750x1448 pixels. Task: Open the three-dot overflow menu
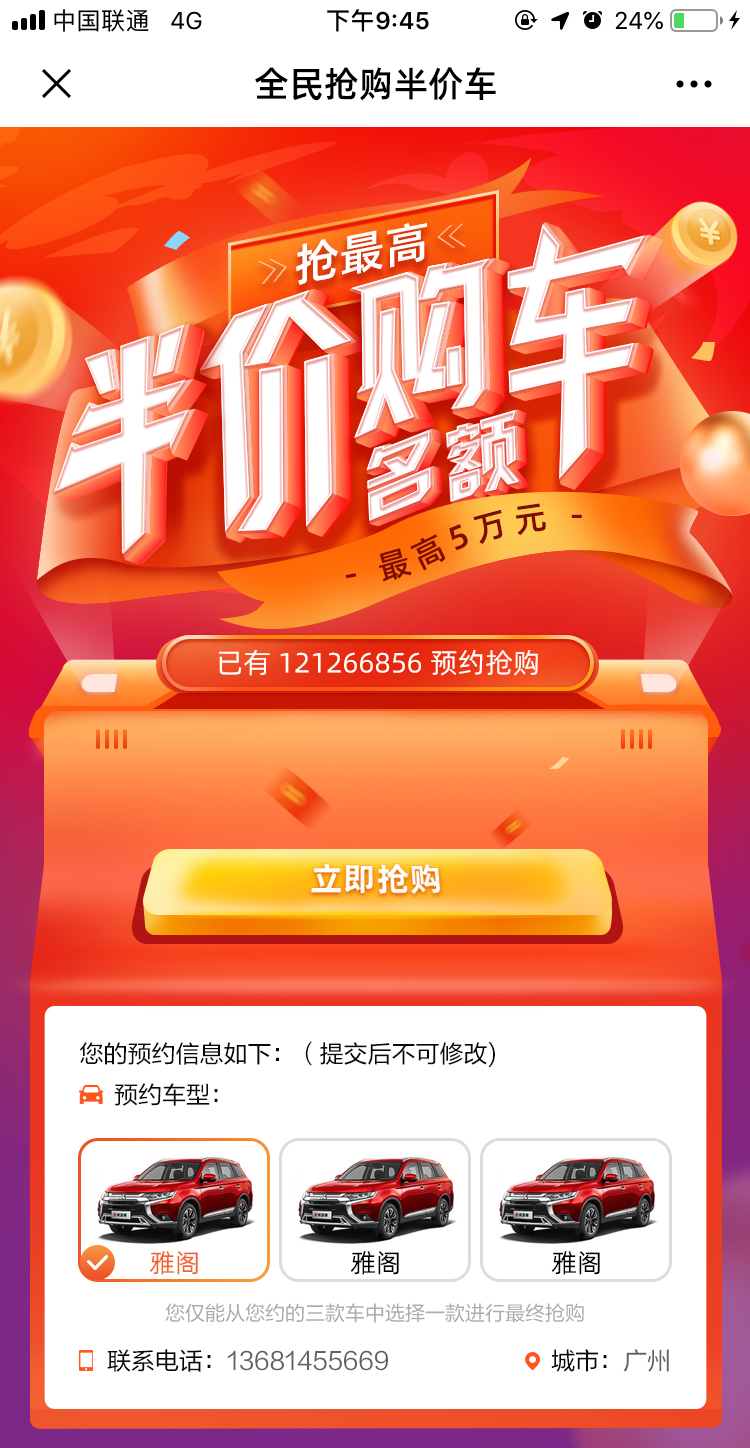pos(693,85)
